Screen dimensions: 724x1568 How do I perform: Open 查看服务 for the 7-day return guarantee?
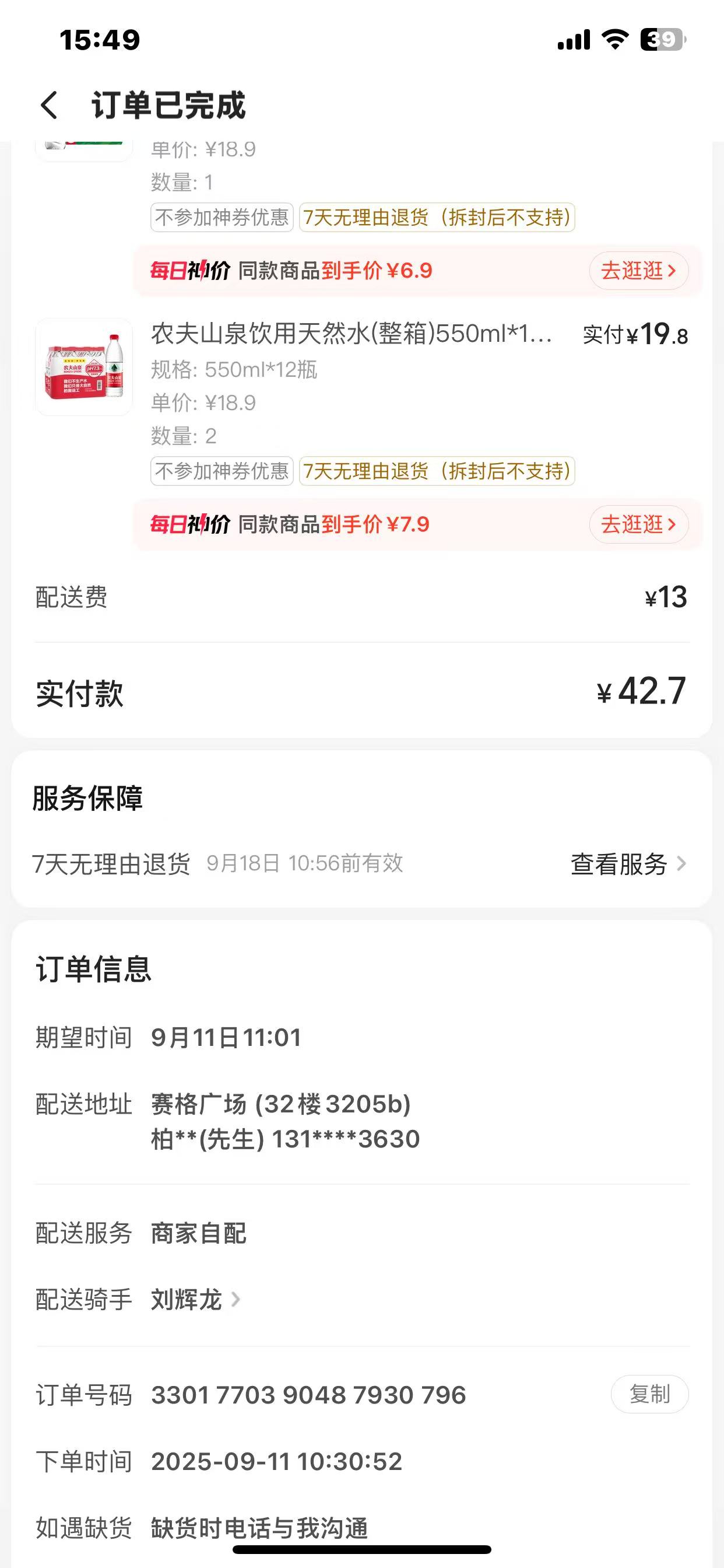[x=627, y=864]
